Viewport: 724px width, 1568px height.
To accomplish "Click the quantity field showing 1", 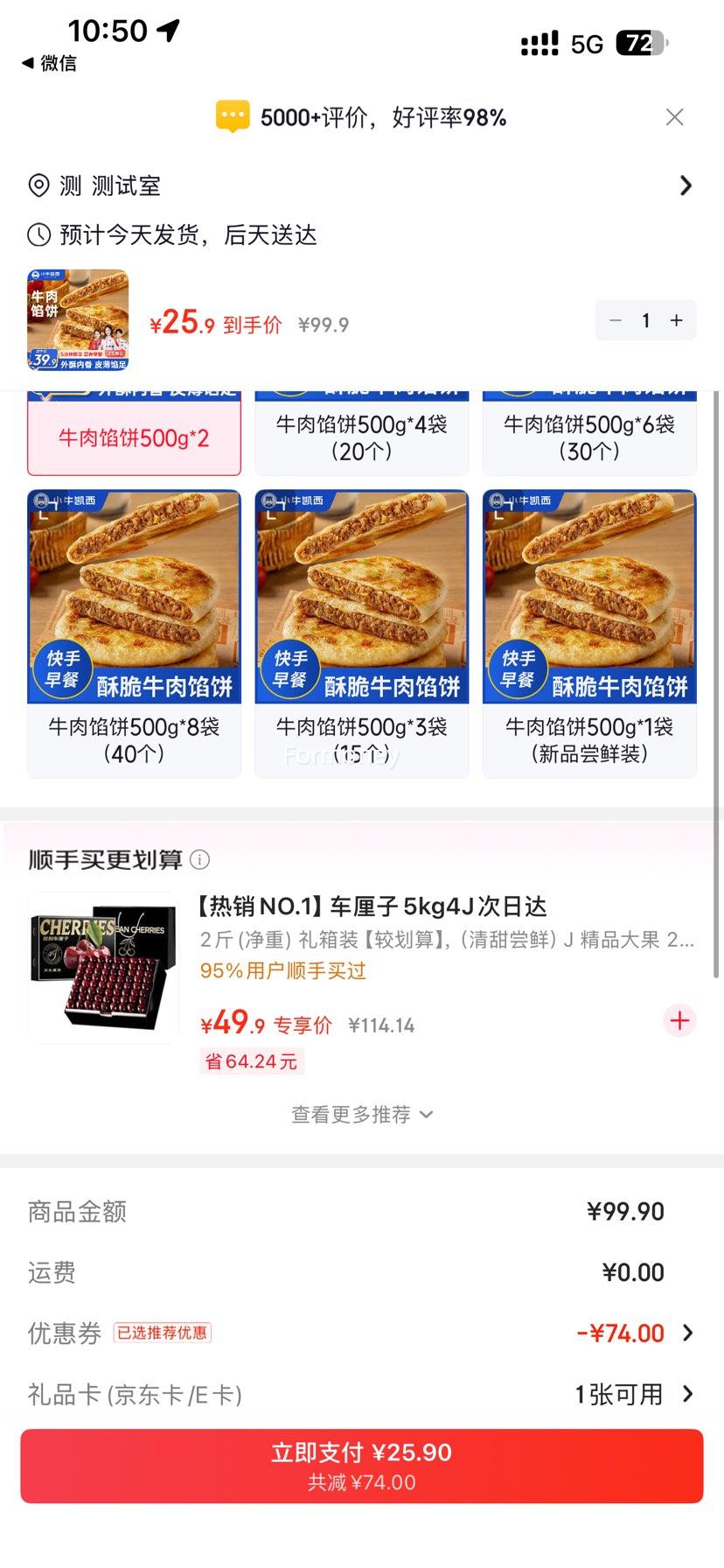I will tap(645, 320).
